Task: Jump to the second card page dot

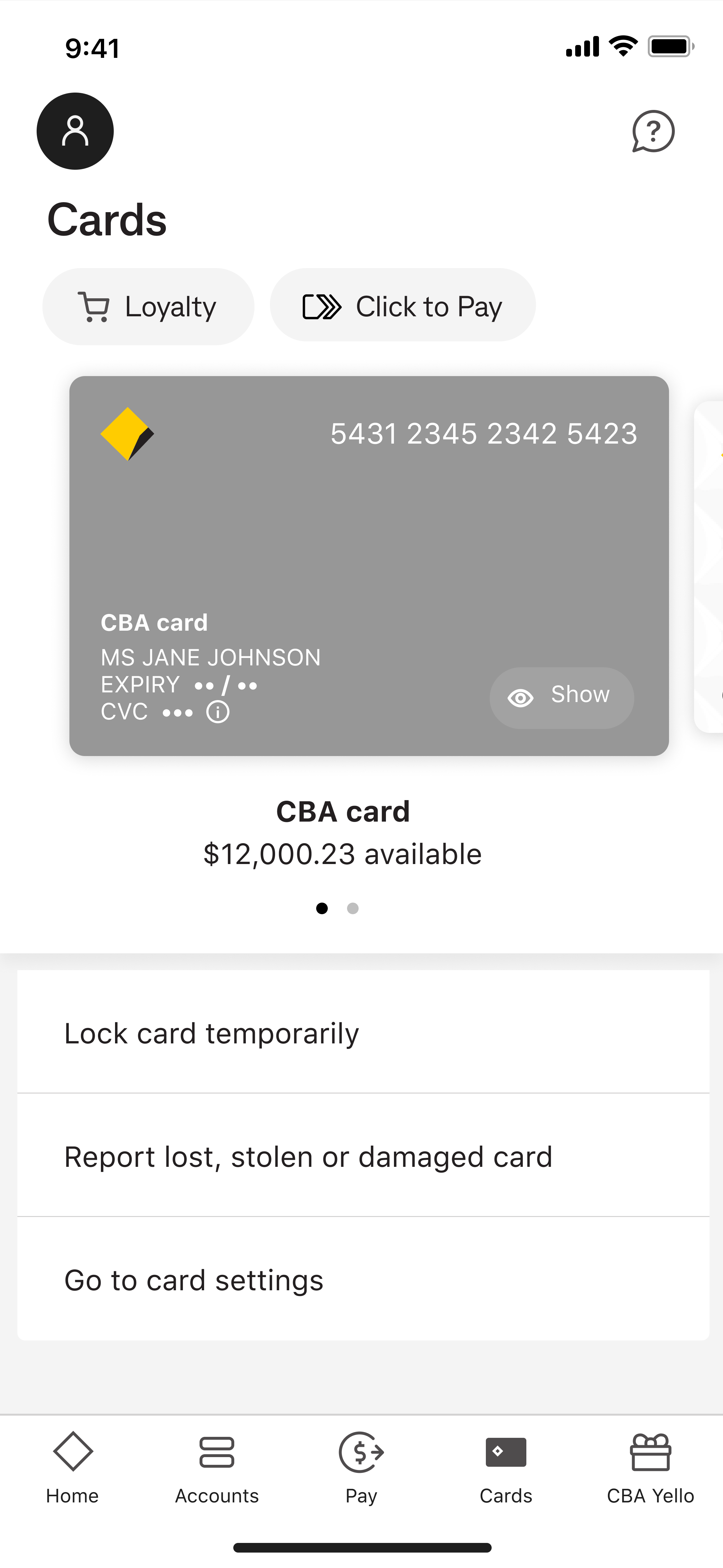Action: 353,908
